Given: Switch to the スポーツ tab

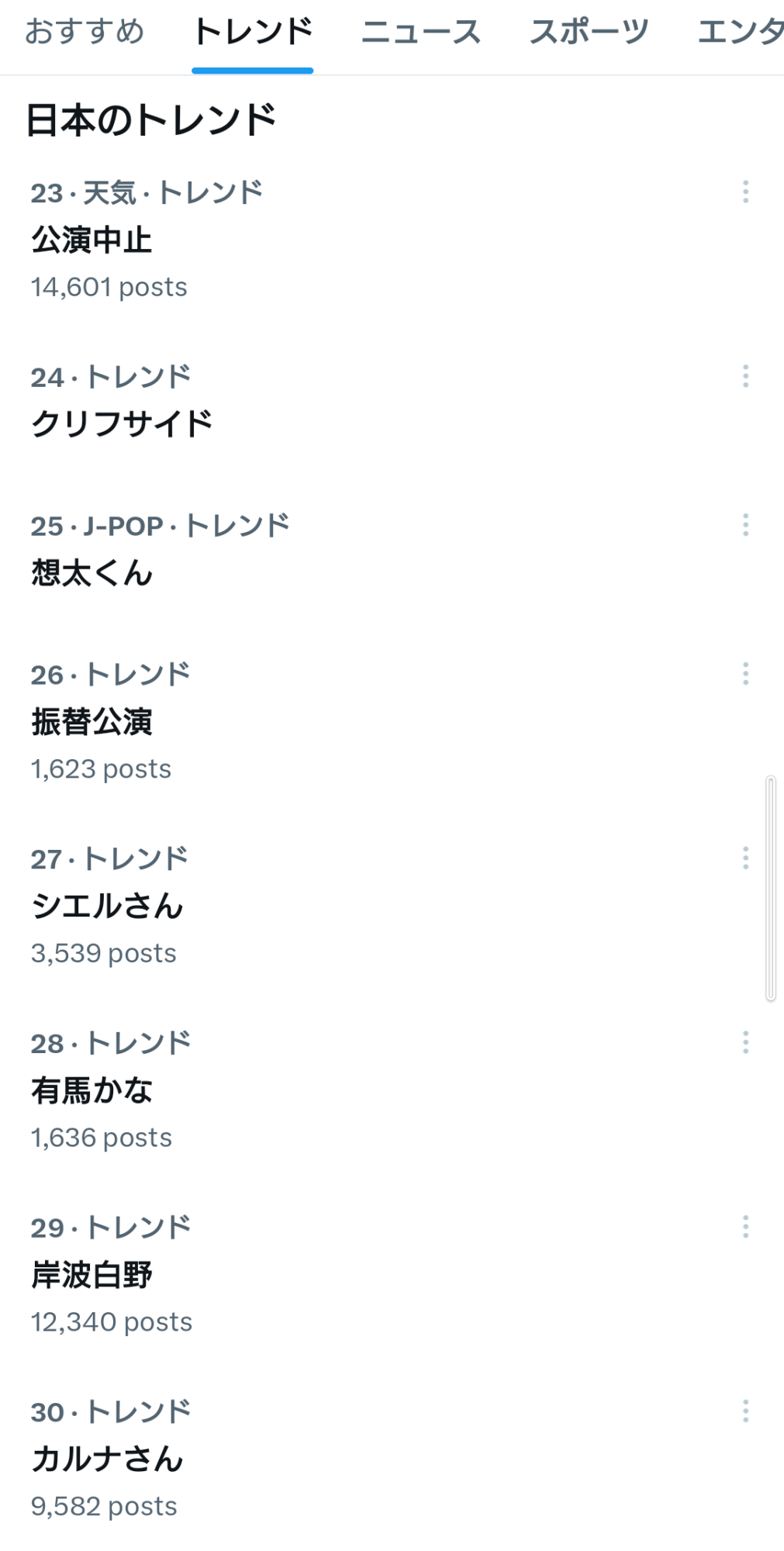Looking at the screenshot, I should tap(589, 32).
